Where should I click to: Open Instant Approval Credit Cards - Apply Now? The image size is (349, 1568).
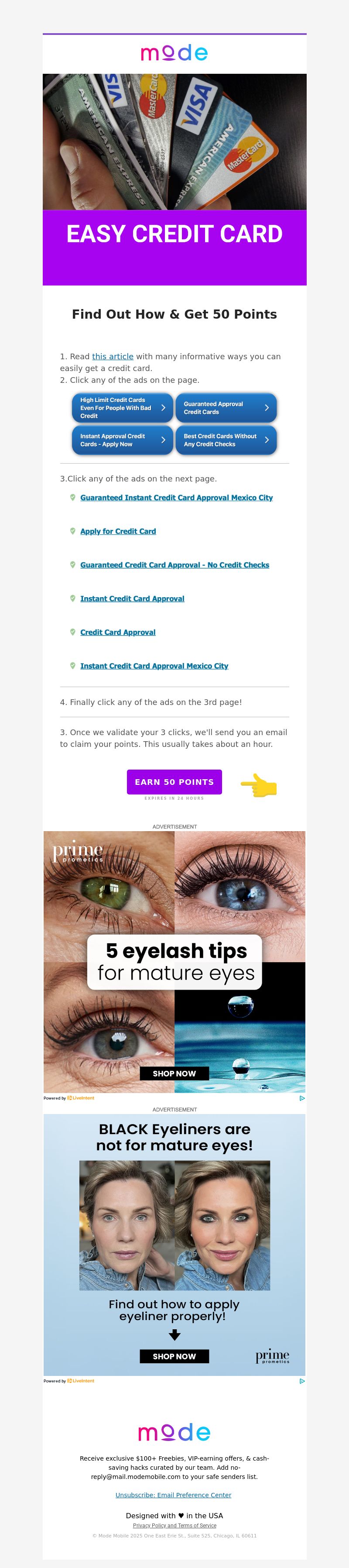[x=122, y=440]
